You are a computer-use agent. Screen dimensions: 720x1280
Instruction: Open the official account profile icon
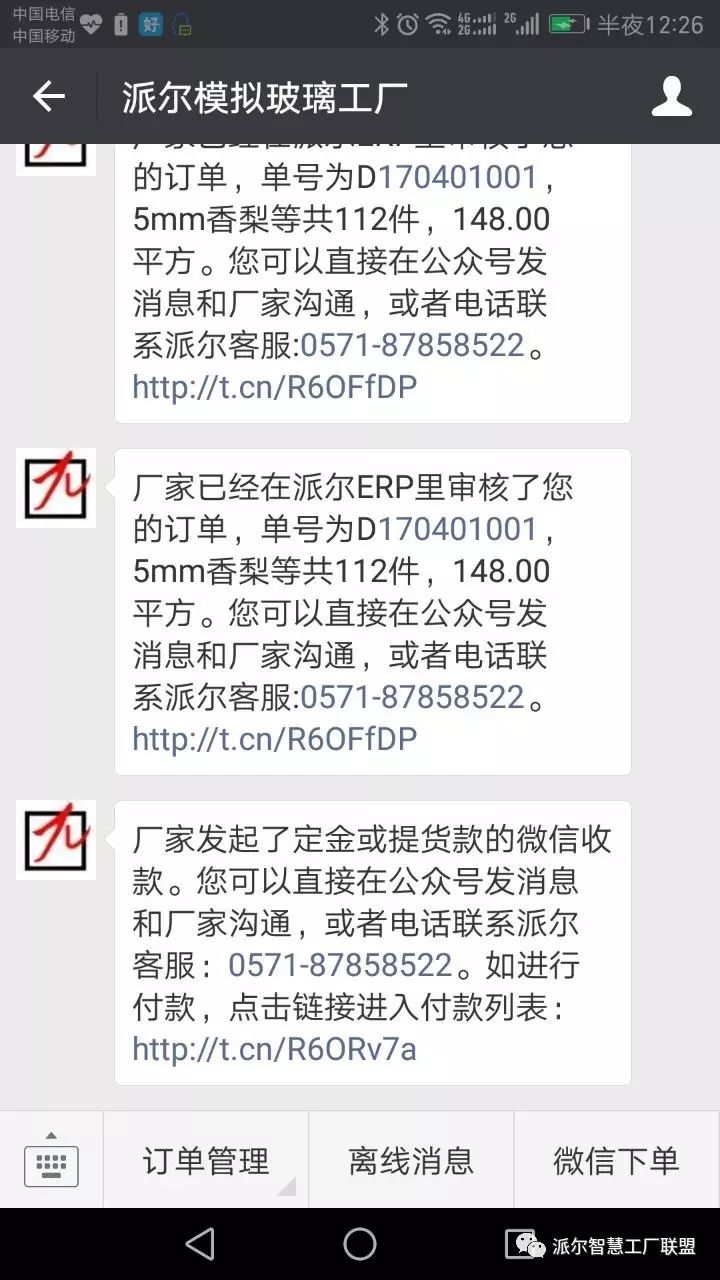[x=671, y=97]
